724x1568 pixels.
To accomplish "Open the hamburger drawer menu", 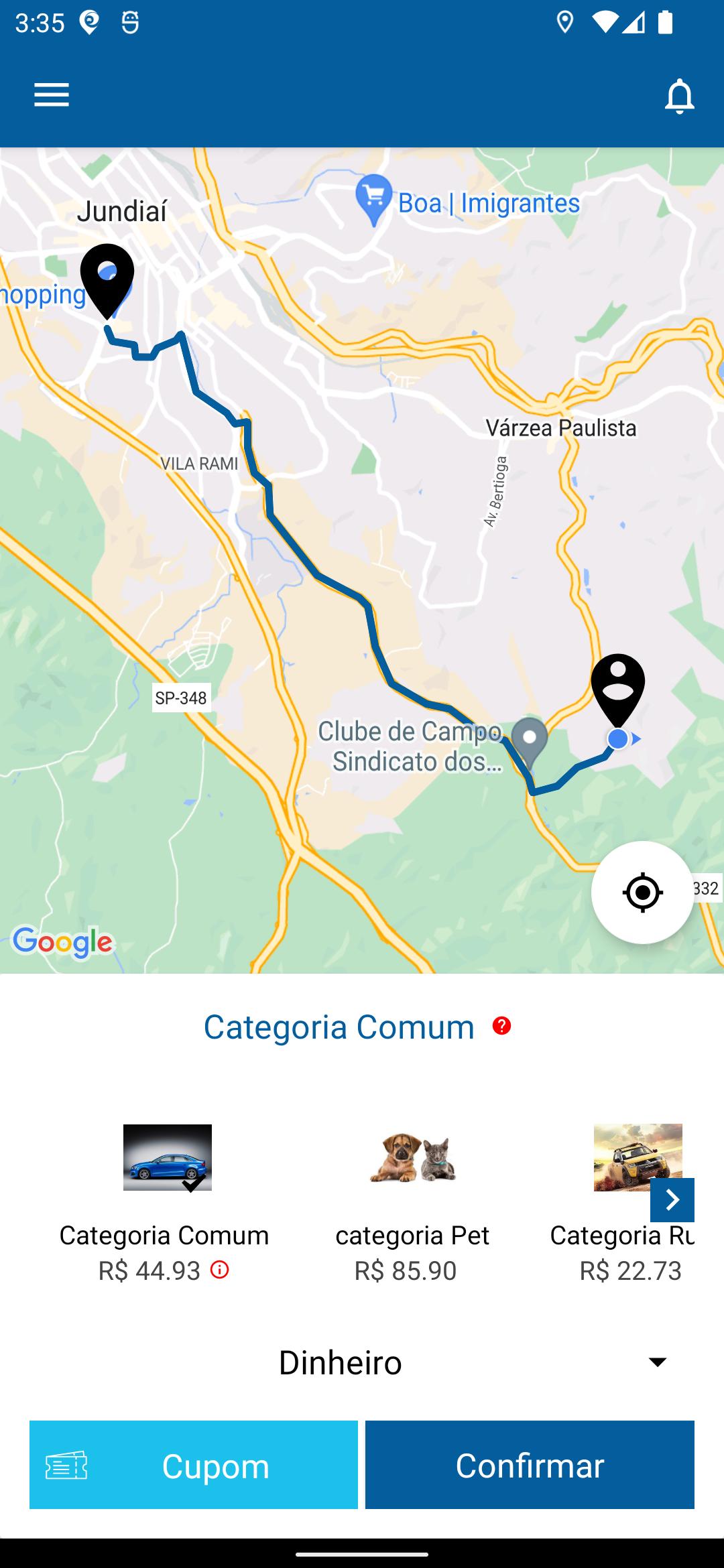I will point(52,95).
